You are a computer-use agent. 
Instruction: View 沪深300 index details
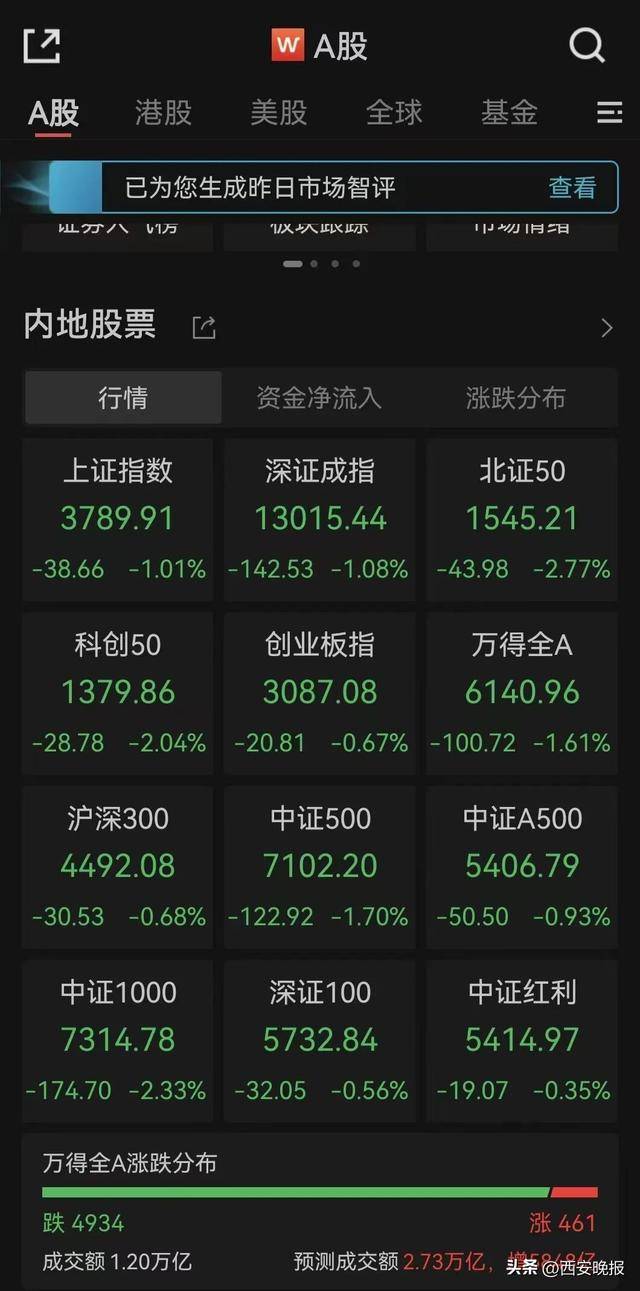118,868
